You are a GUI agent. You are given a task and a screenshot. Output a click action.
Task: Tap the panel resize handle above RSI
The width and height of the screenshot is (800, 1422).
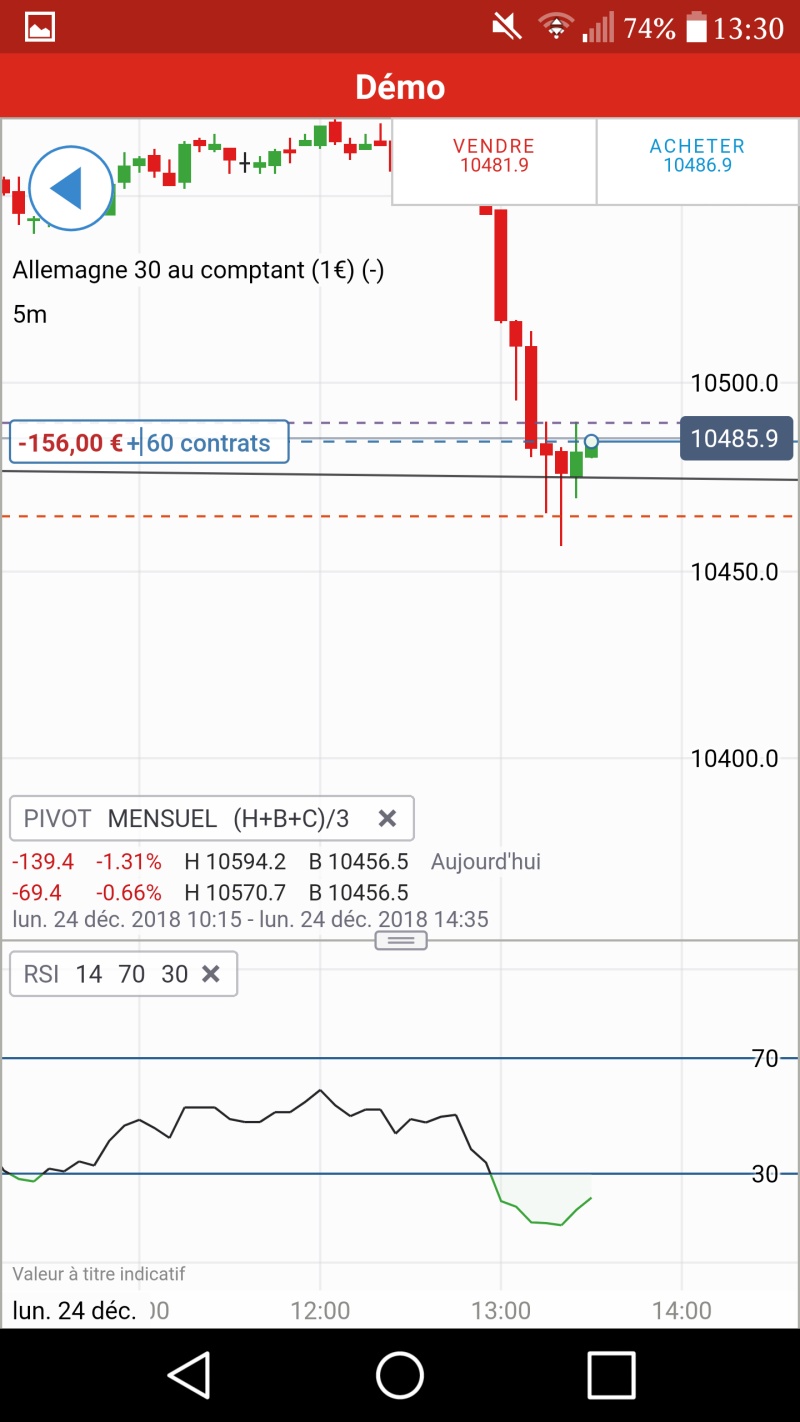tap(401, 940)
